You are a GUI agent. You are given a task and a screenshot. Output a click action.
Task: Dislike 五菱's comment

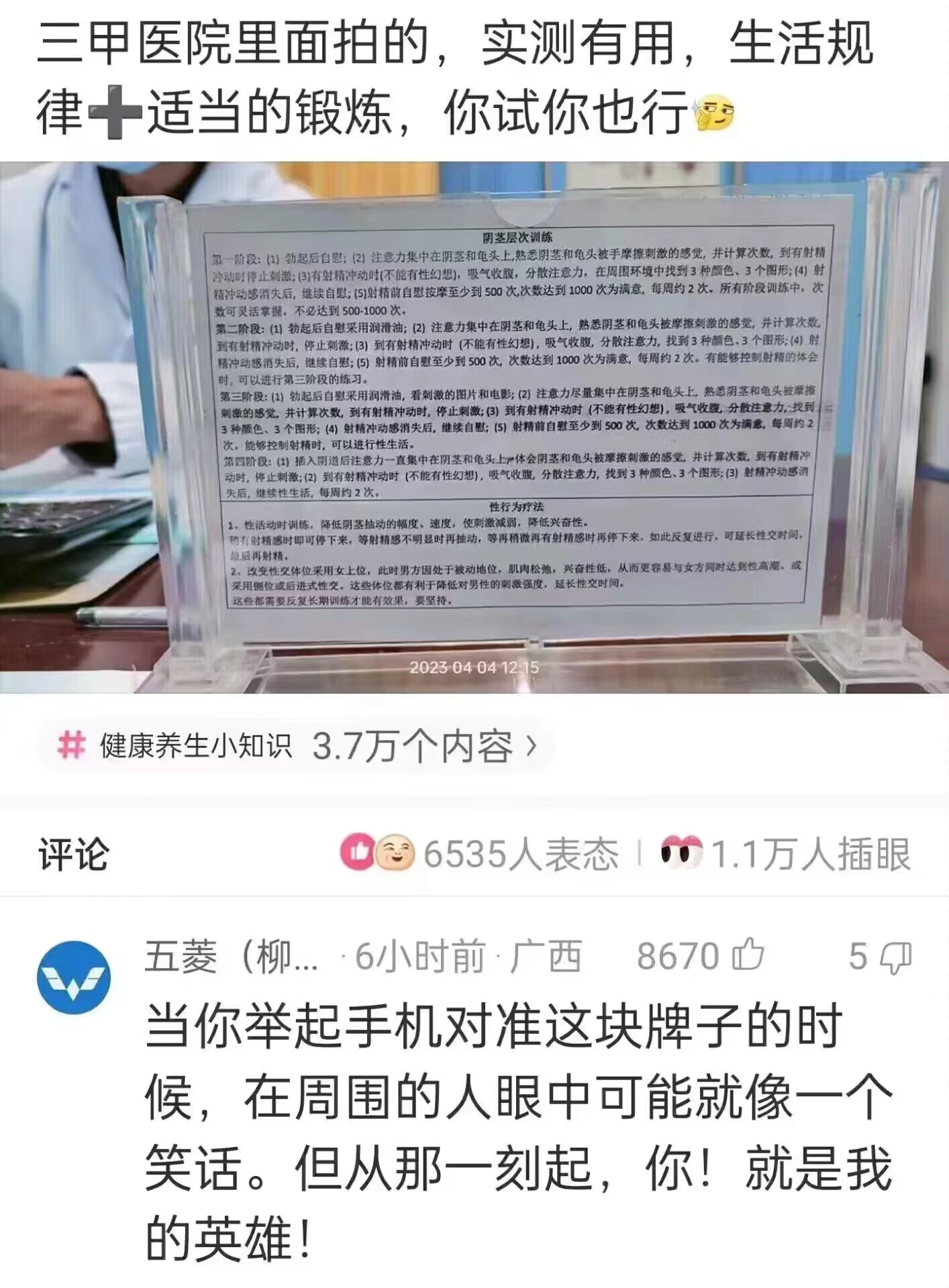point(895,957)
